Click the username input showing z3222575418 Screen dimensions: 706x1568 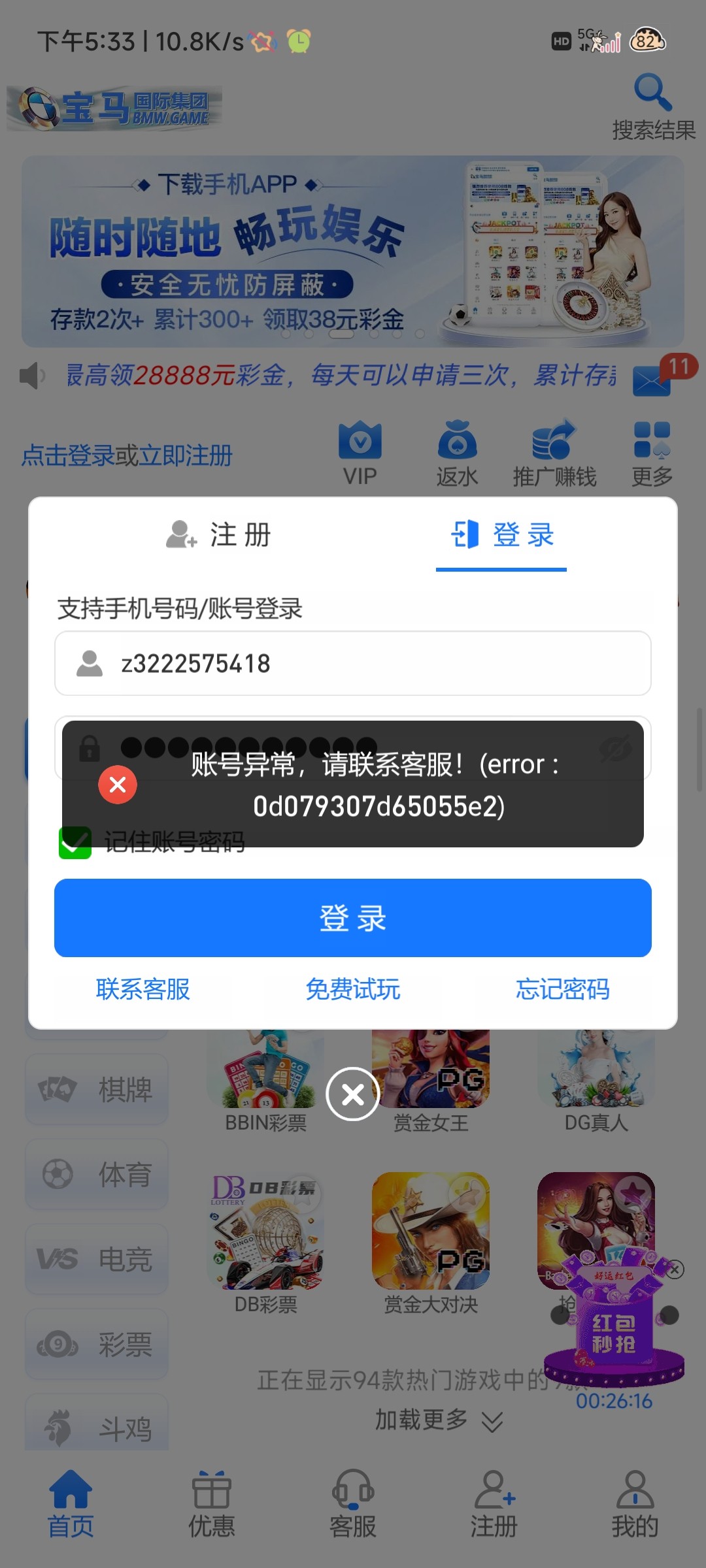353,663
